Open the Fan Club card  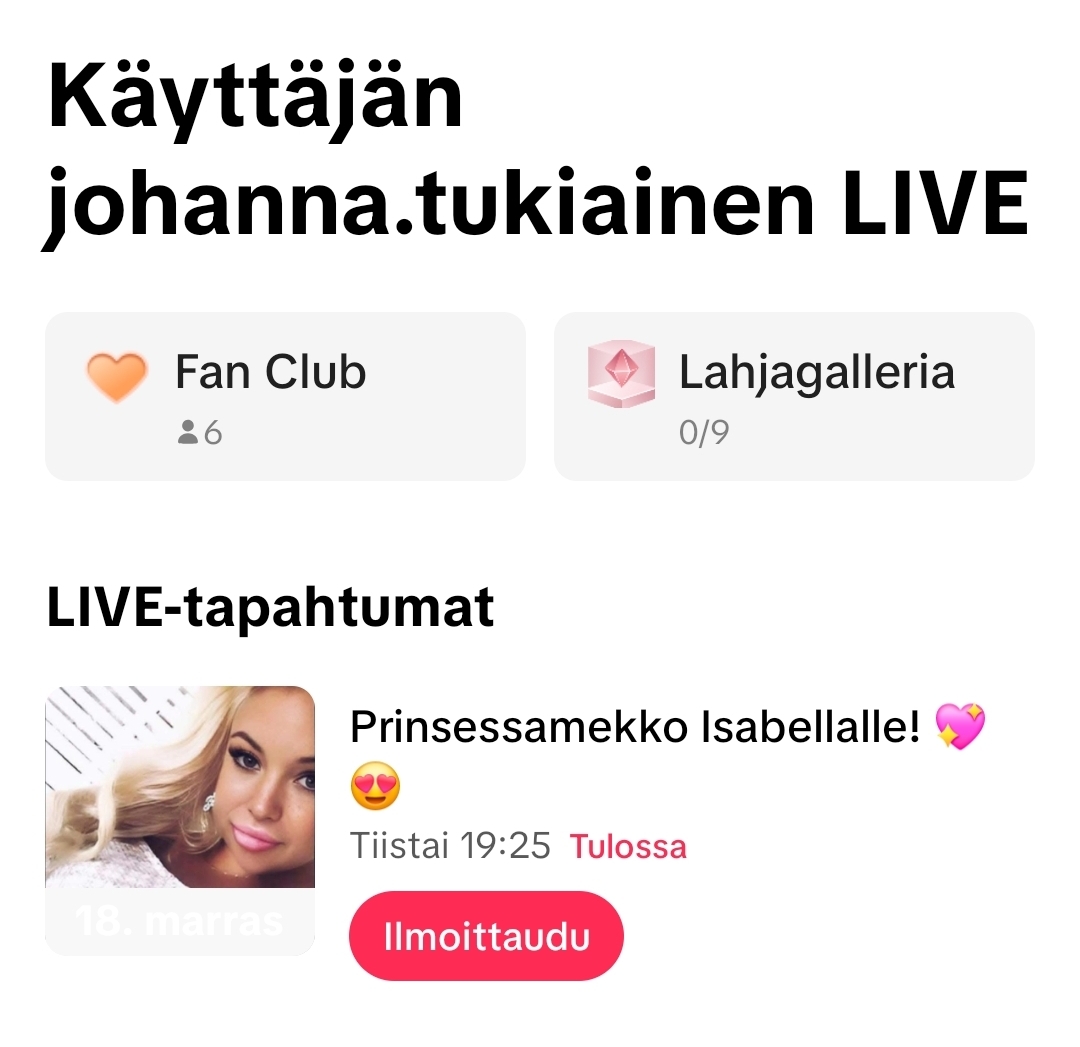pyautogui.click(x=285, y=396)
